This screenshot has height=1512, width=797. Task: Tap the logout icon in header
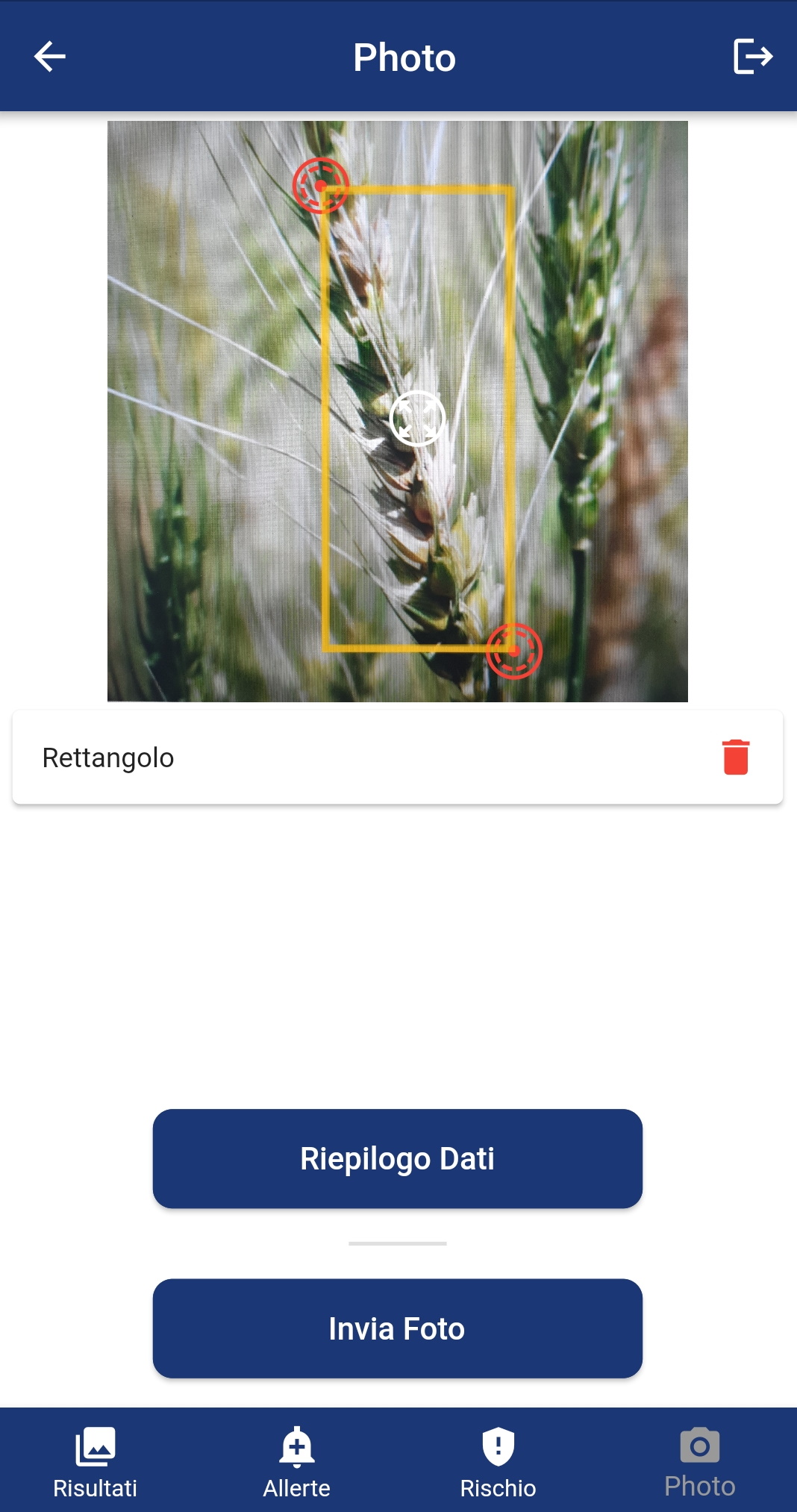point(752,57)
